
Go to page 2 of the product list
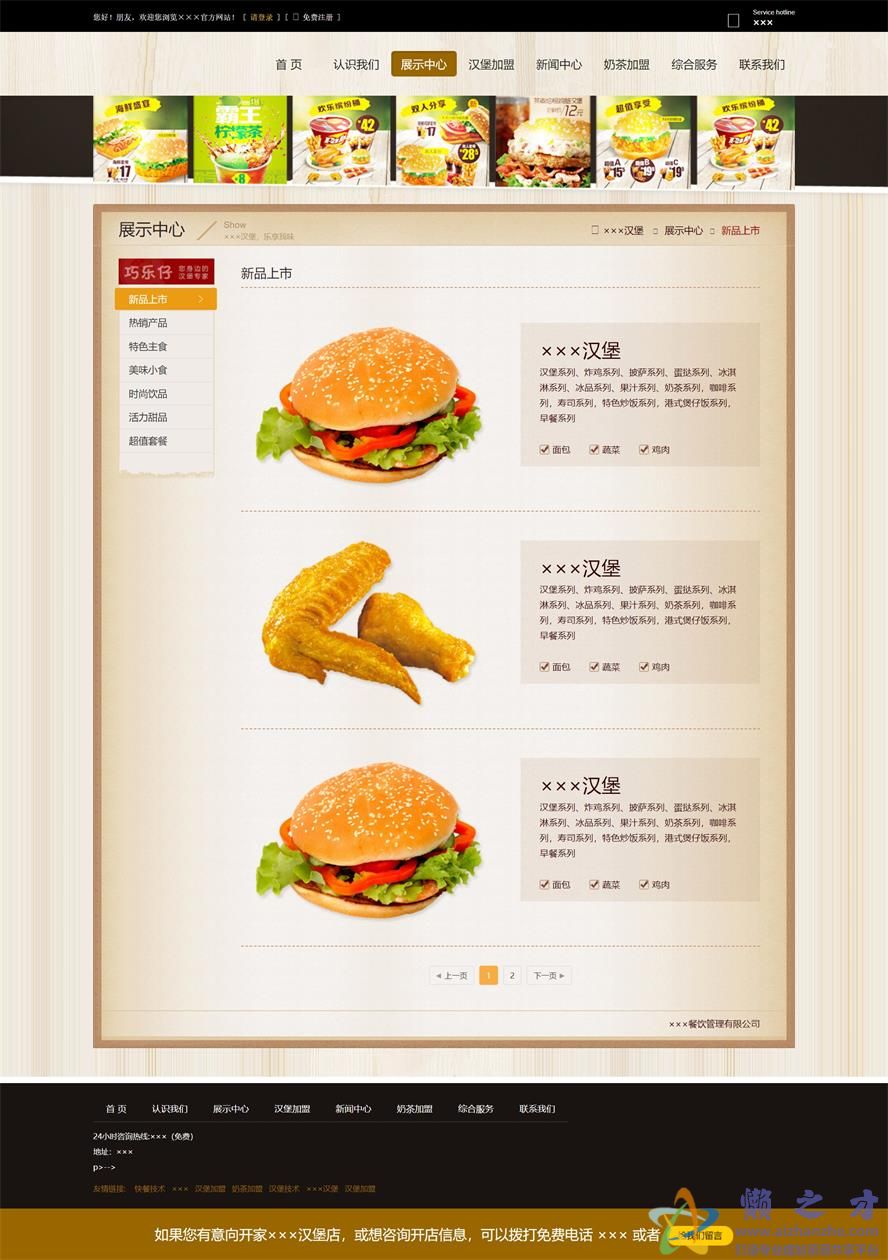pos(512,975)
